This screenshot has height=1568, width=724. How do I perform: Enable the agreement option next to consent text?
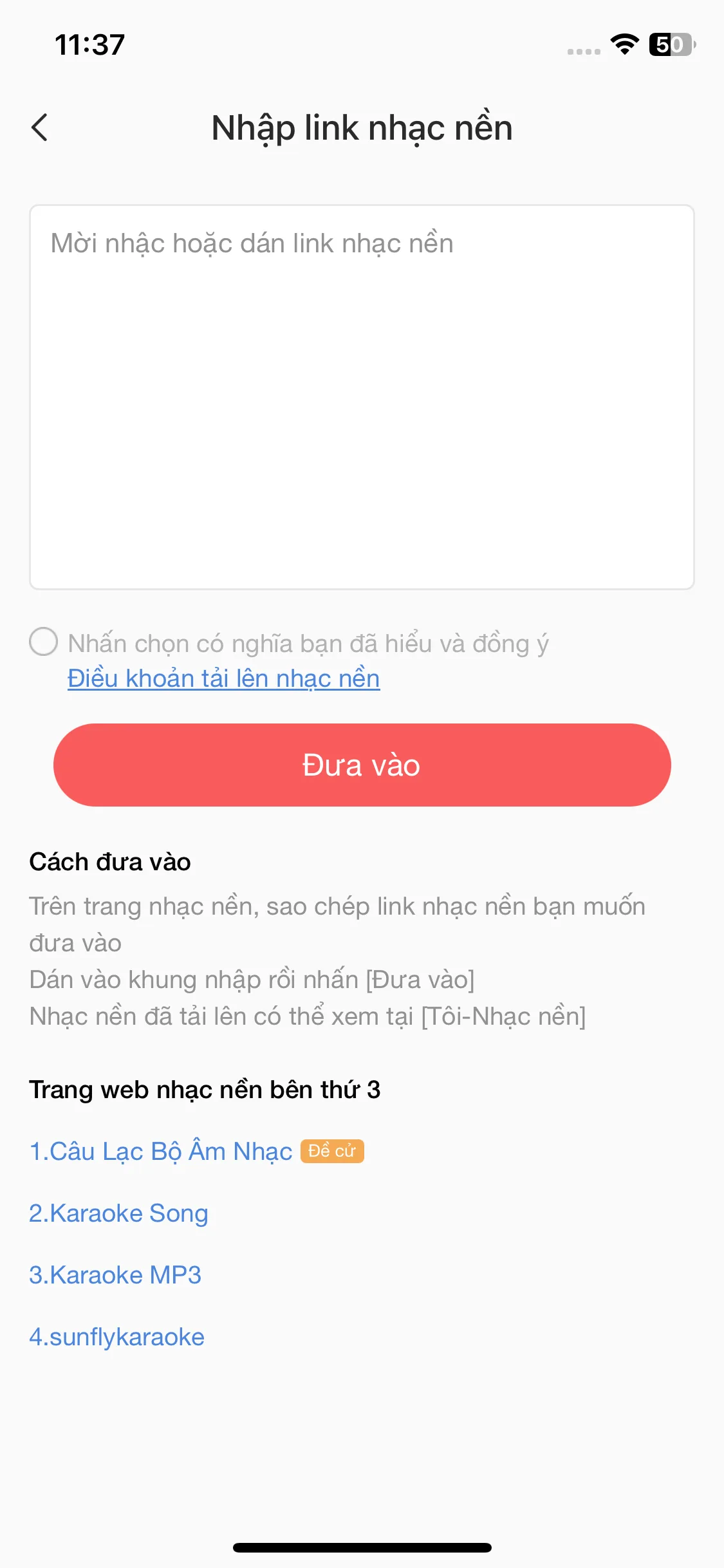(x=43, y=642)
